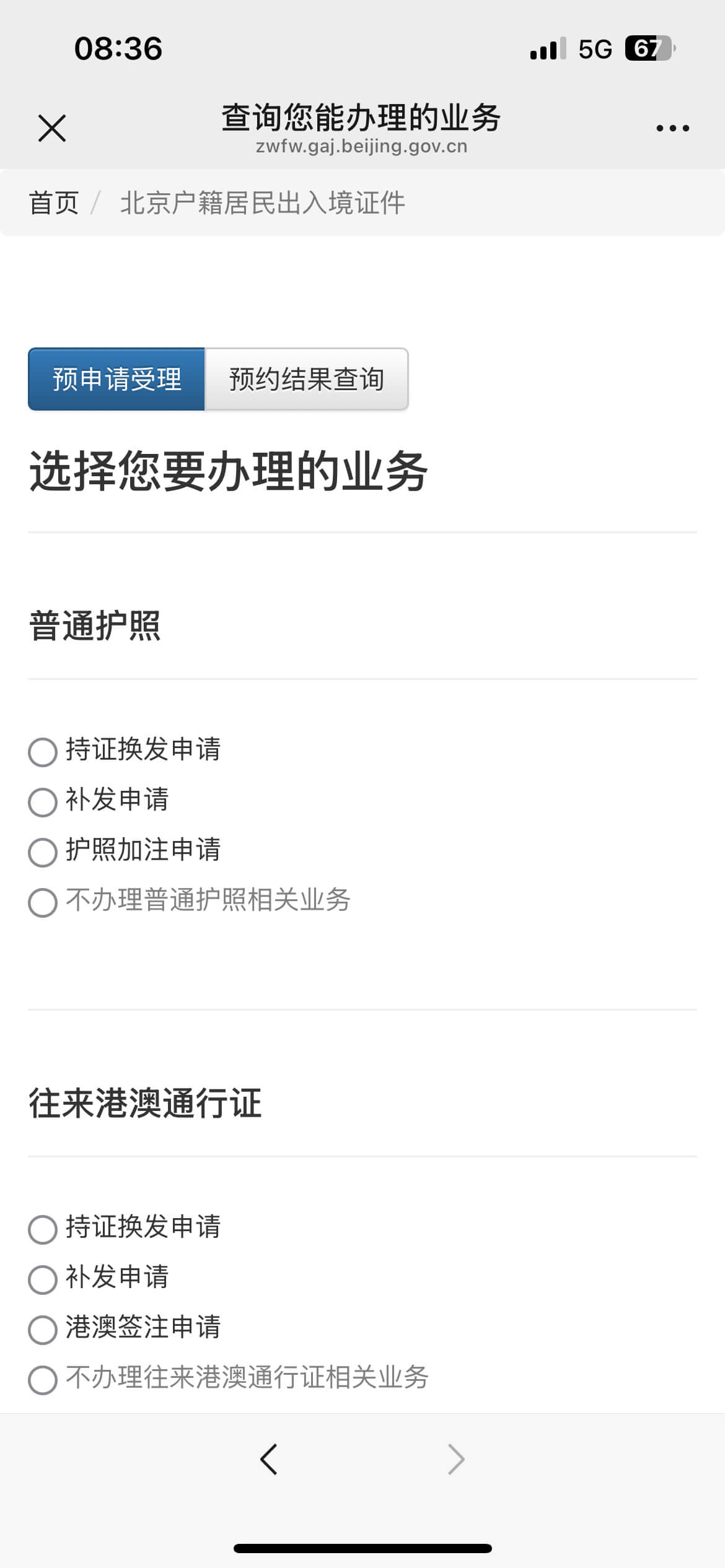The image size is (725, 1568).
Task: Choose 港澳签注申请 option
Action: coord(43,1330)
